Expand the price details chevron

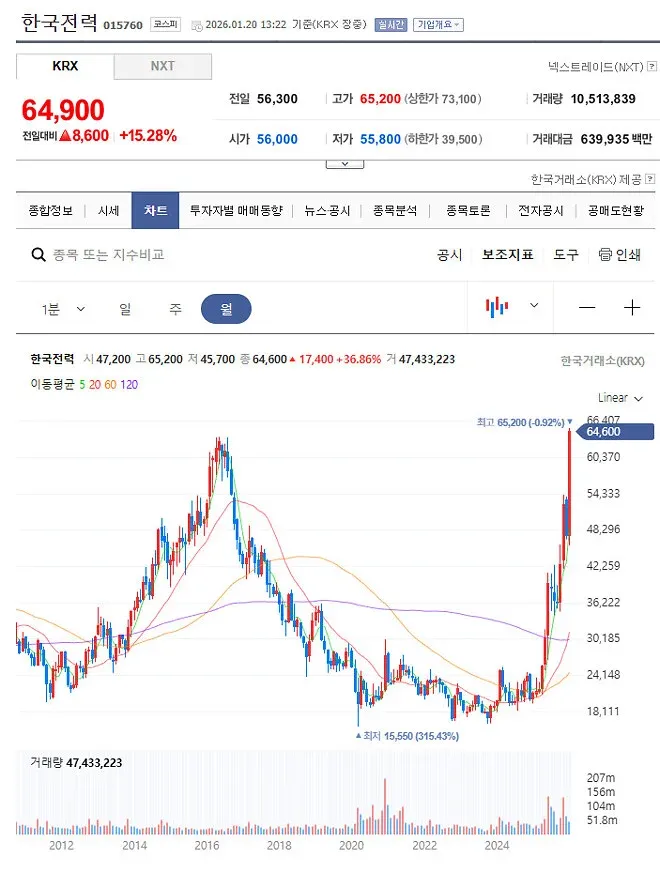344,163
